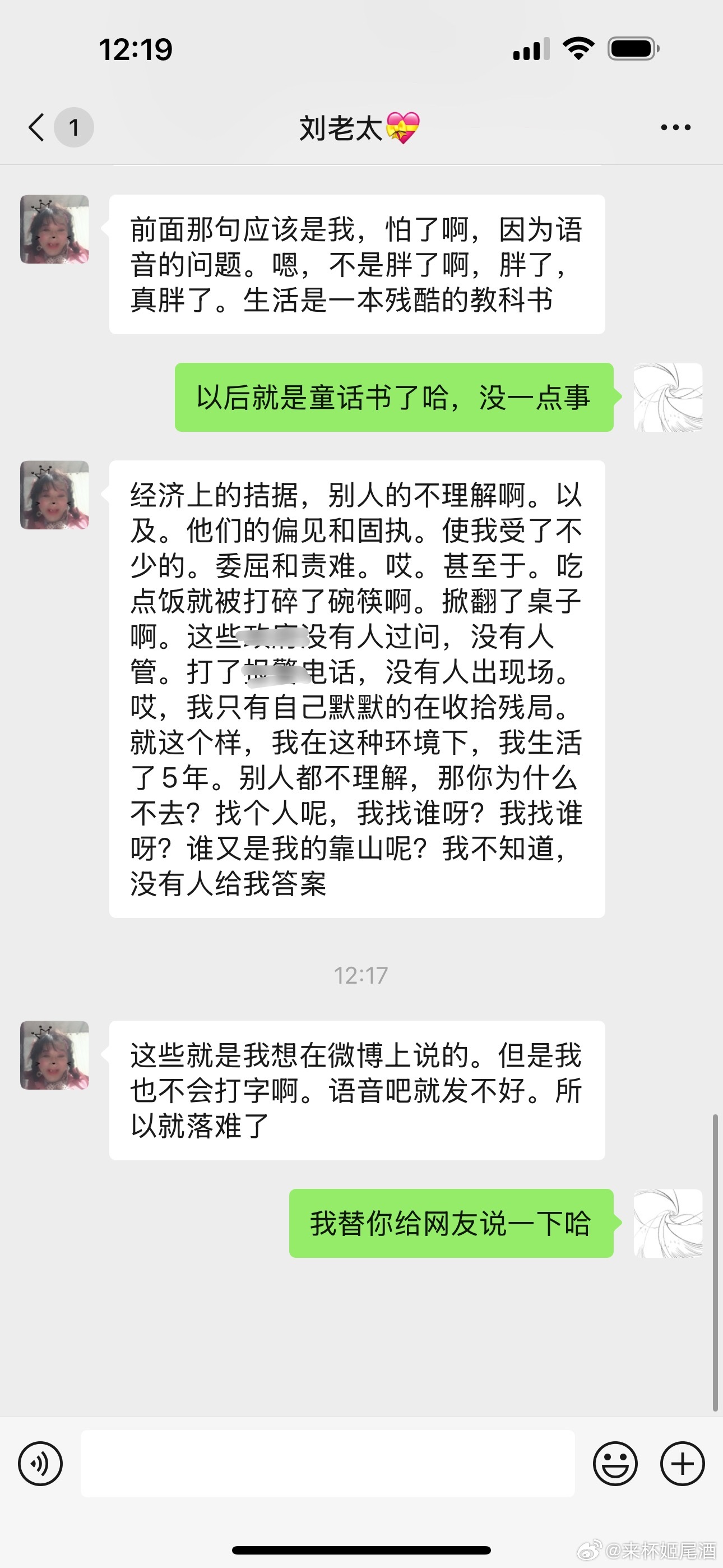Viewport: 723px width, 1568px height.
Task: Open the emoji sticker panel
Action: [x=615, y=1463]
